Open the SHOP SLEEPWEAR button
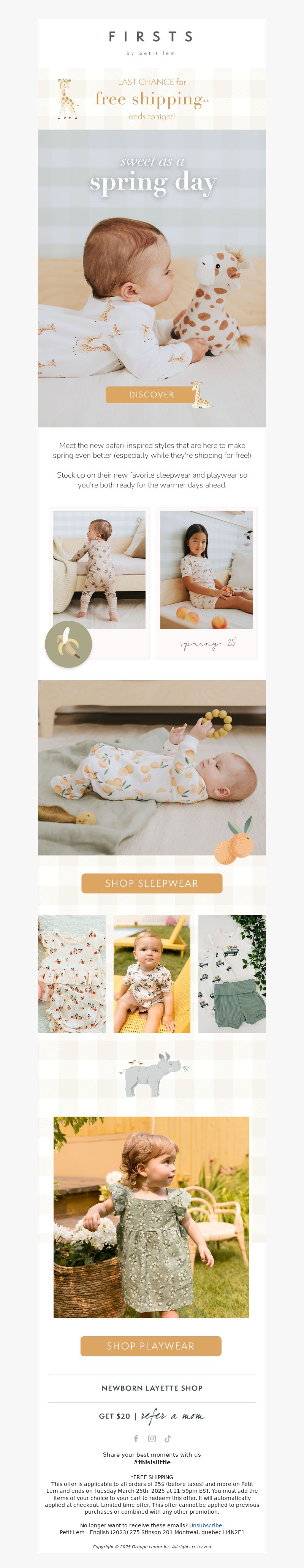Screen dimensions: 304x1568 pyautogui.click(x=152, y=883)
